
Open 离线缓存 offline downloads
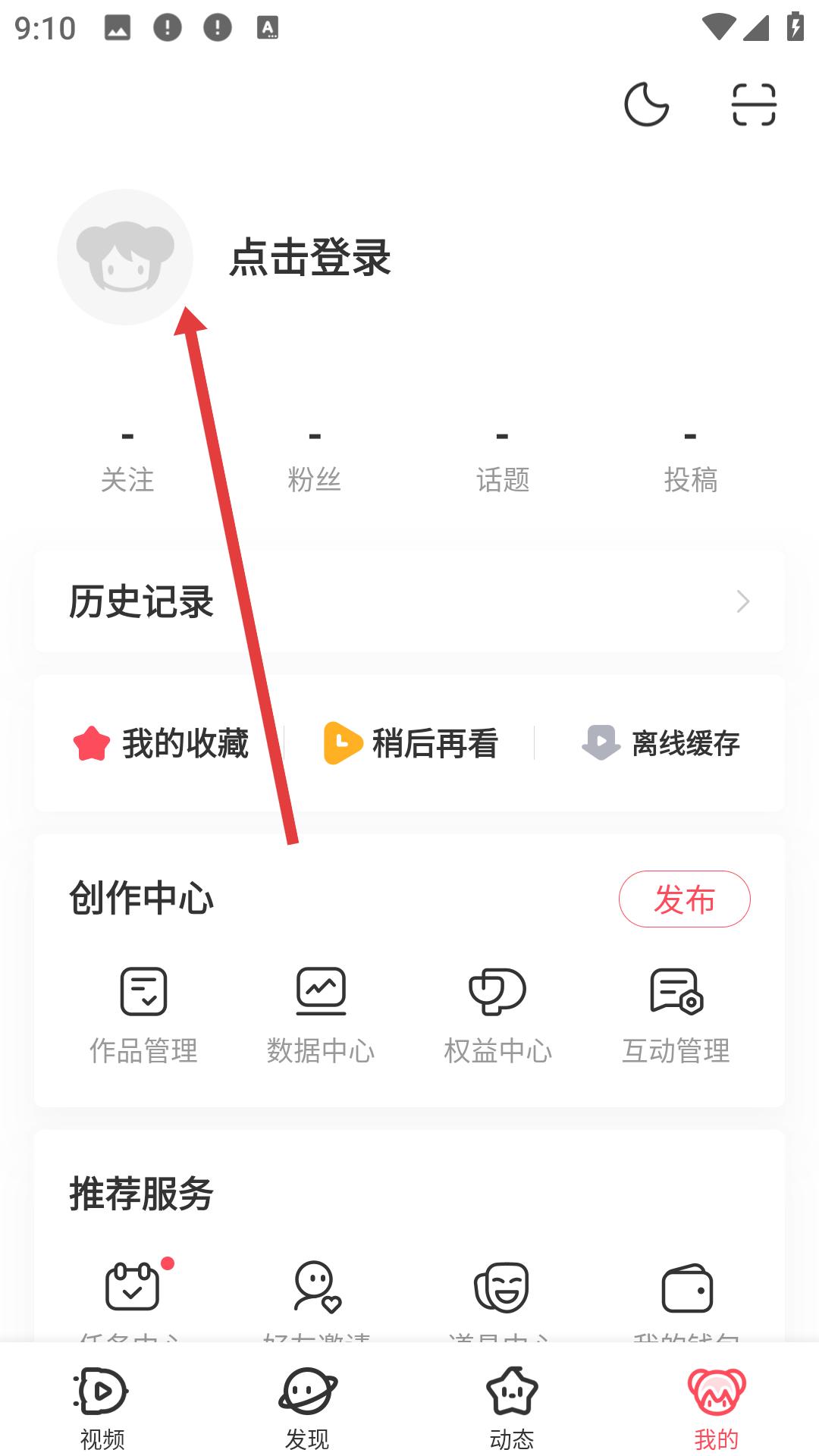point(661,743)
